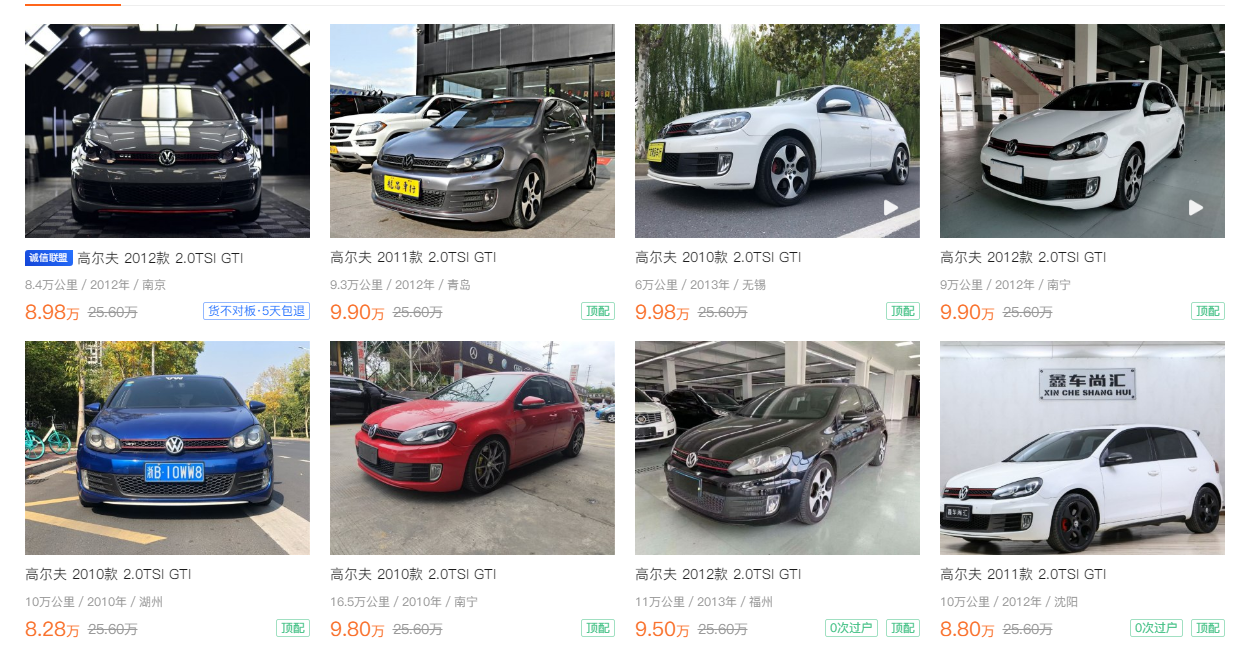Open the Shenyang 2011 Golf GTI at 8.80万

(x=1082, y=448)
